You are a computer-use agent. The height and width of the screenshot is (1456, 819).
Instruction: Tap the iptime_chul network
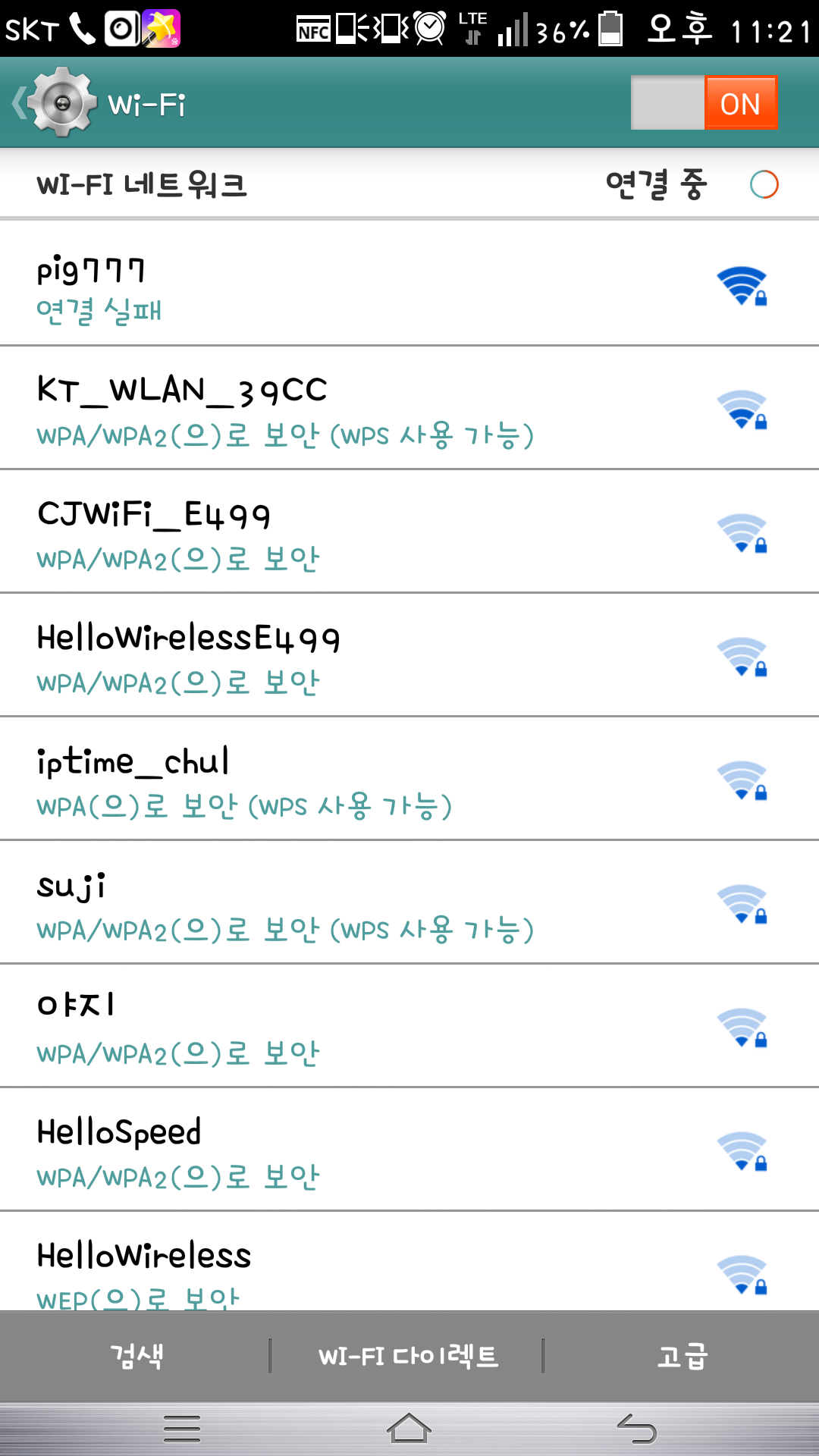click(x=409, y=779)
